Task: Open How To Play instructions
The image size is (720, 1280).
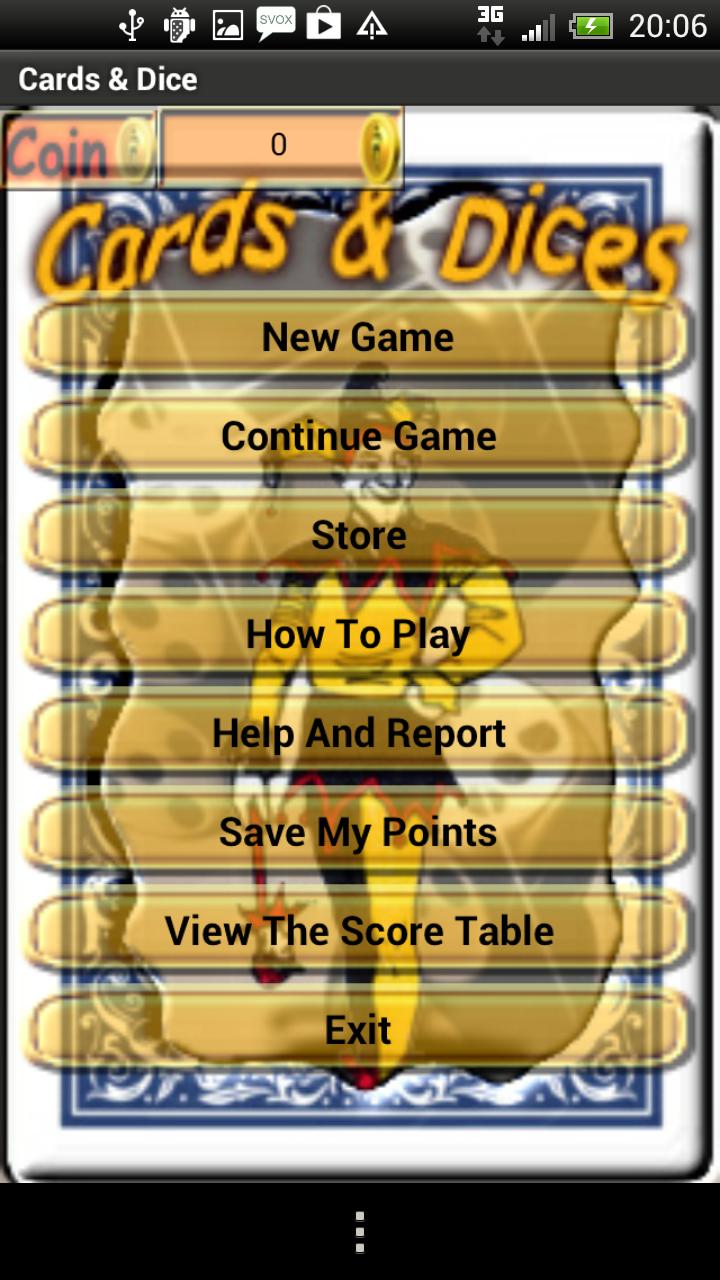Action: tap(358, 634)
